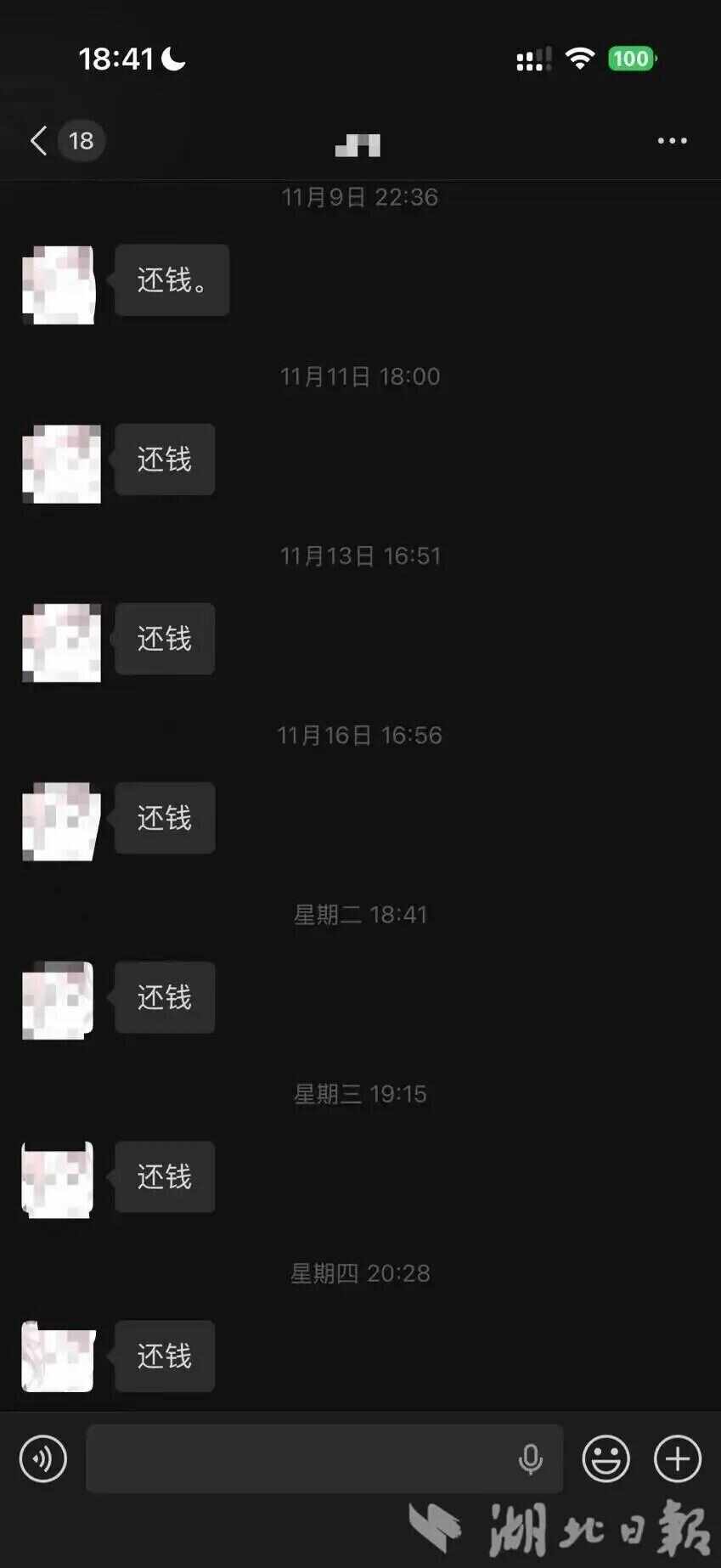The height and width of the screenshot is (1568, 721).
Task: Go back to the chat list
Action: coord(39,141)
